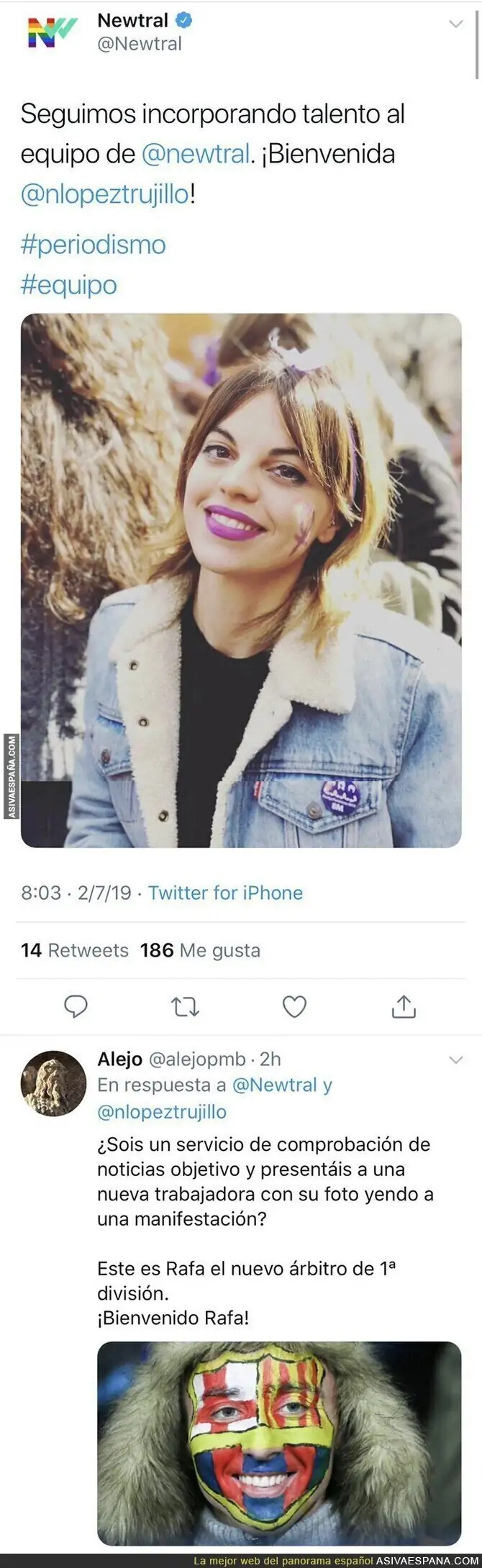The image size is (482, 1568).
Task: Retweet Newtral's tweet
Action: coord(185,1008)
